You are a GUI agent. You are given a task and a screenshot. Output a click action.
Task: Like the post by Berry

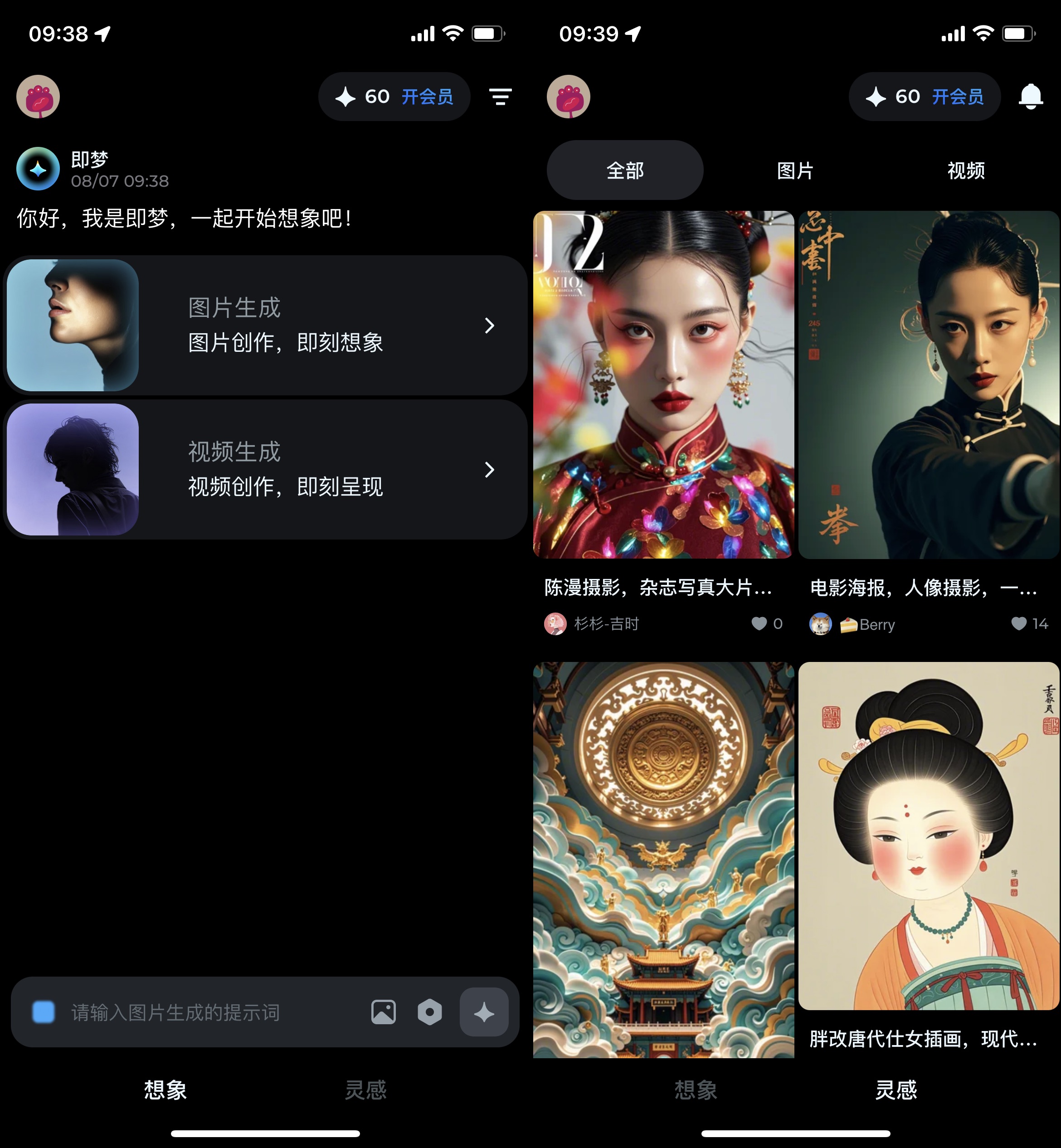pos(1018,624)
